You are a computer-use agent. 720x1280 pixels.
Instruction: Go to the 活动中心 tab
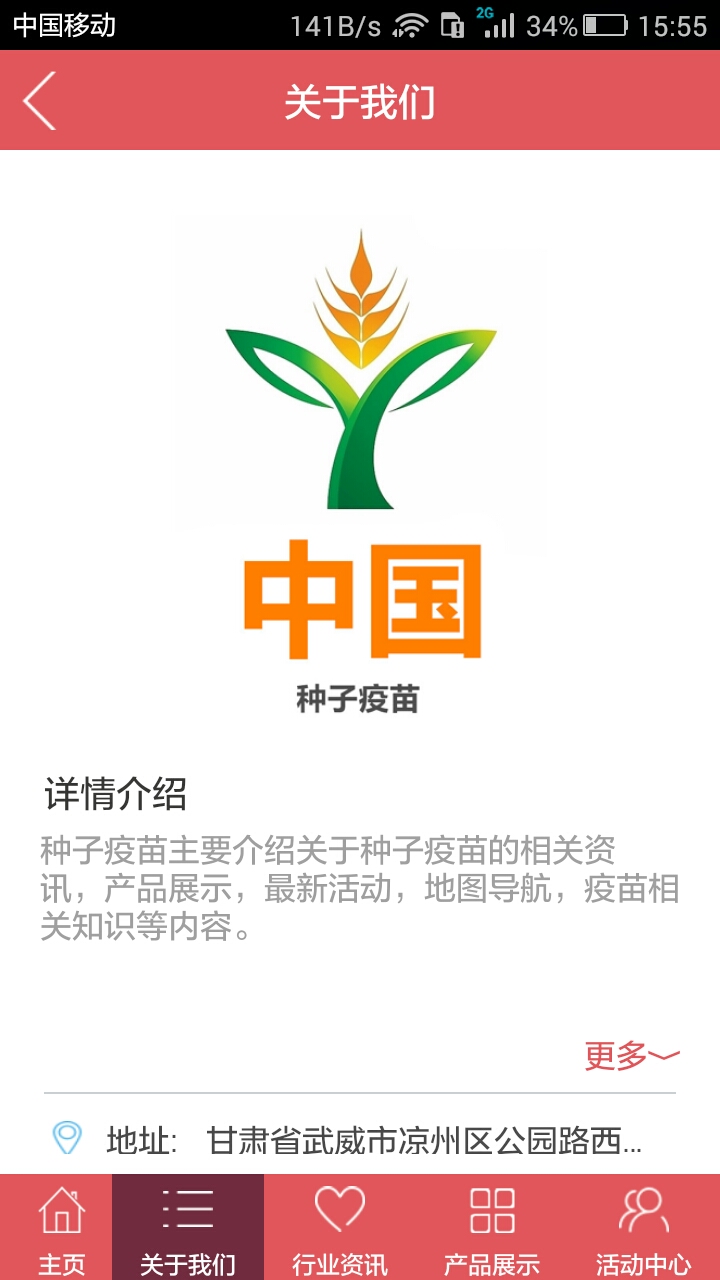coord(642,1228)
